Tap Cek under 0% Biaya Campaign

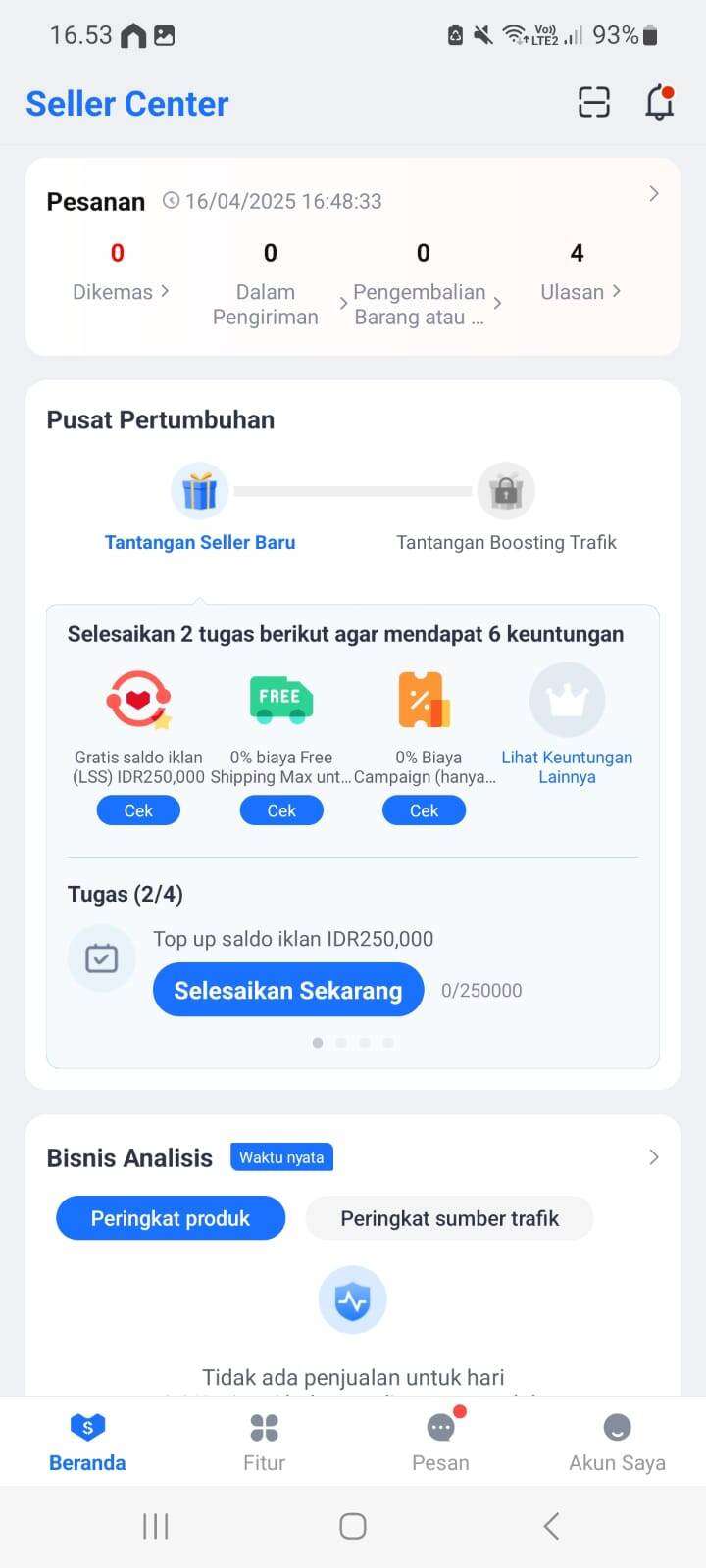tap(424, 810)
